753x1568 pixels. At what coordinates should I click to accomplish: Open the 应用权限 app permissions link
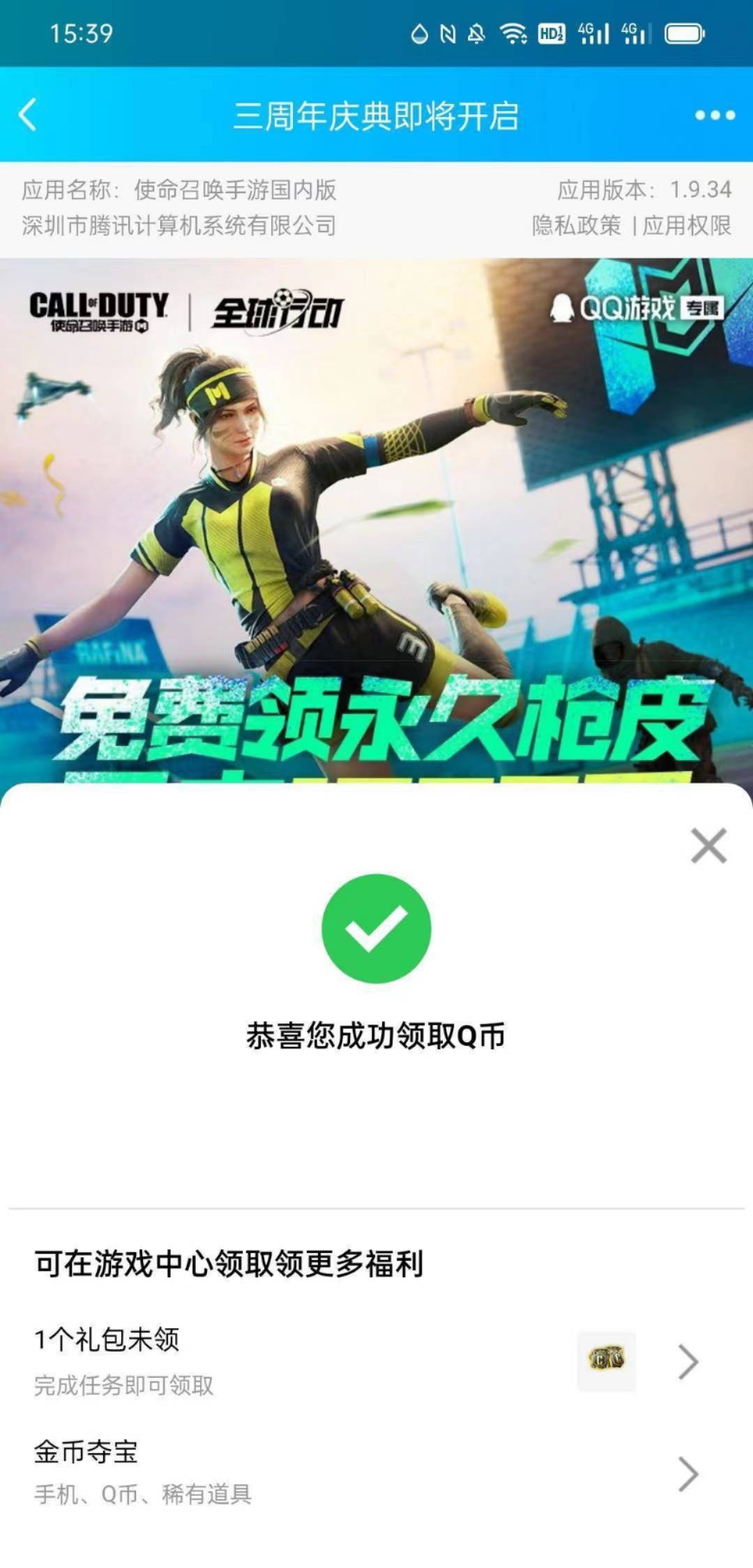[x=687, y=226]
